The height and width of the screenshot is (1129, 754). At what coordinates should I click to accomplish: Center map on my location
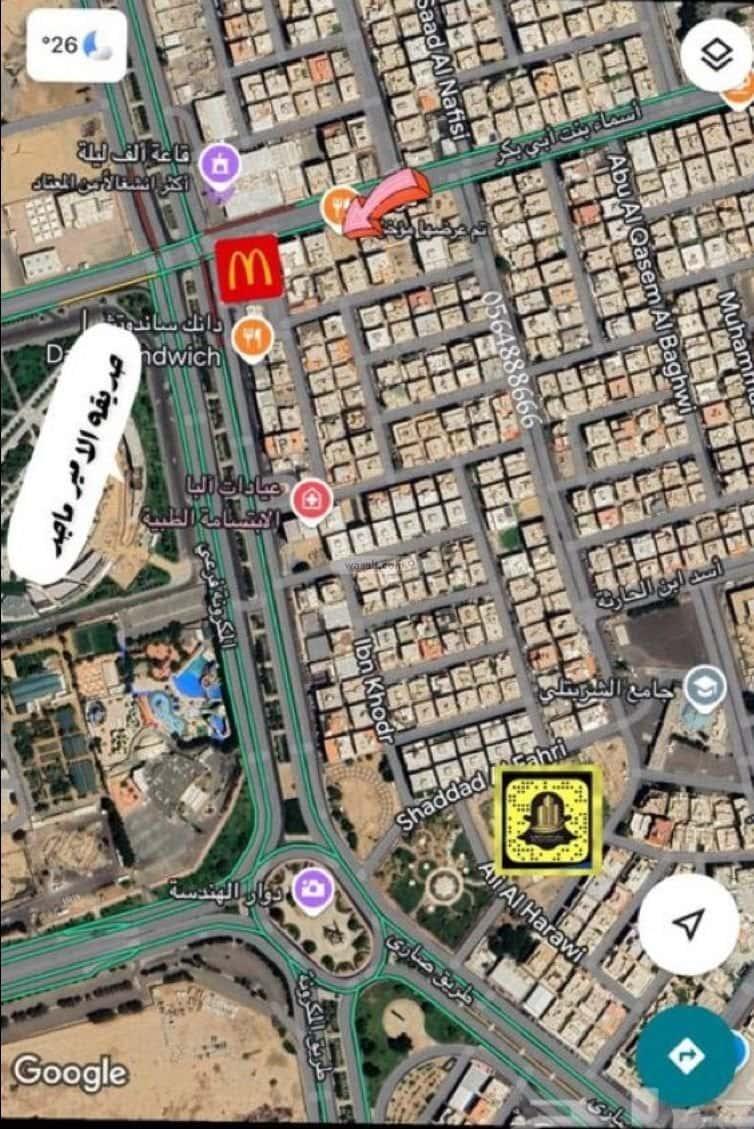tap(688, 924)
